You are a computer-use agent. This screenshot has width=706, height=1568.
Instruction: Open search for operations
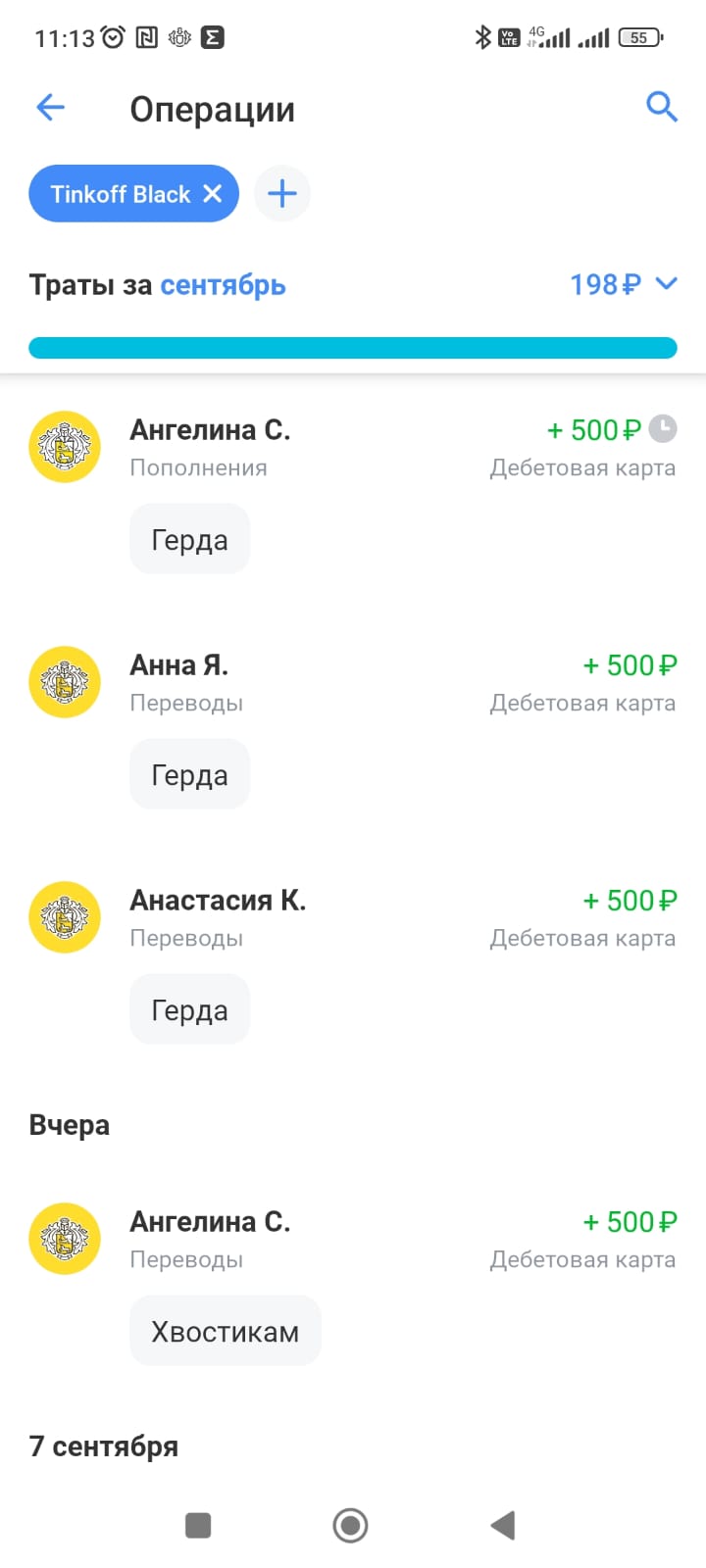point(662,107)
